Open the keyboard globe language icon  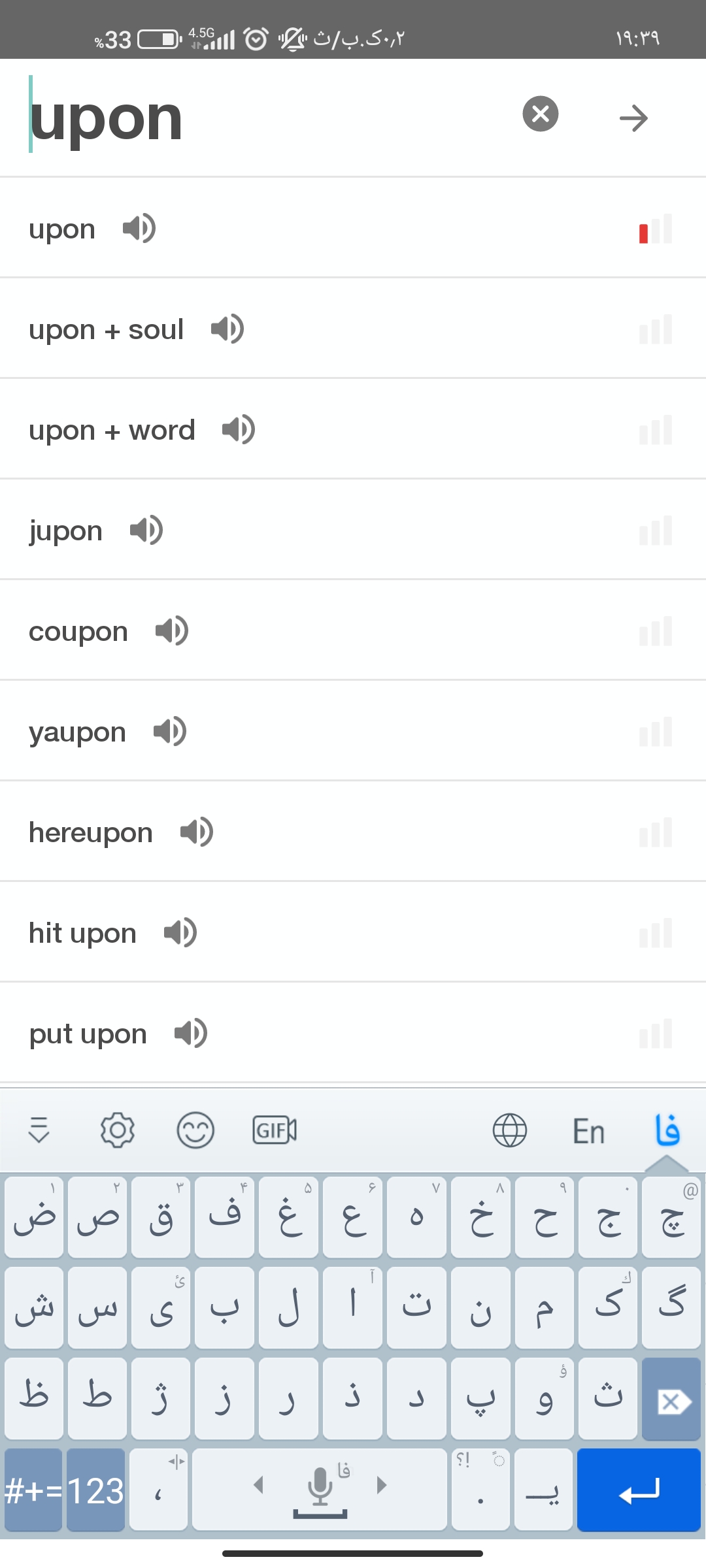(510, 1130)
